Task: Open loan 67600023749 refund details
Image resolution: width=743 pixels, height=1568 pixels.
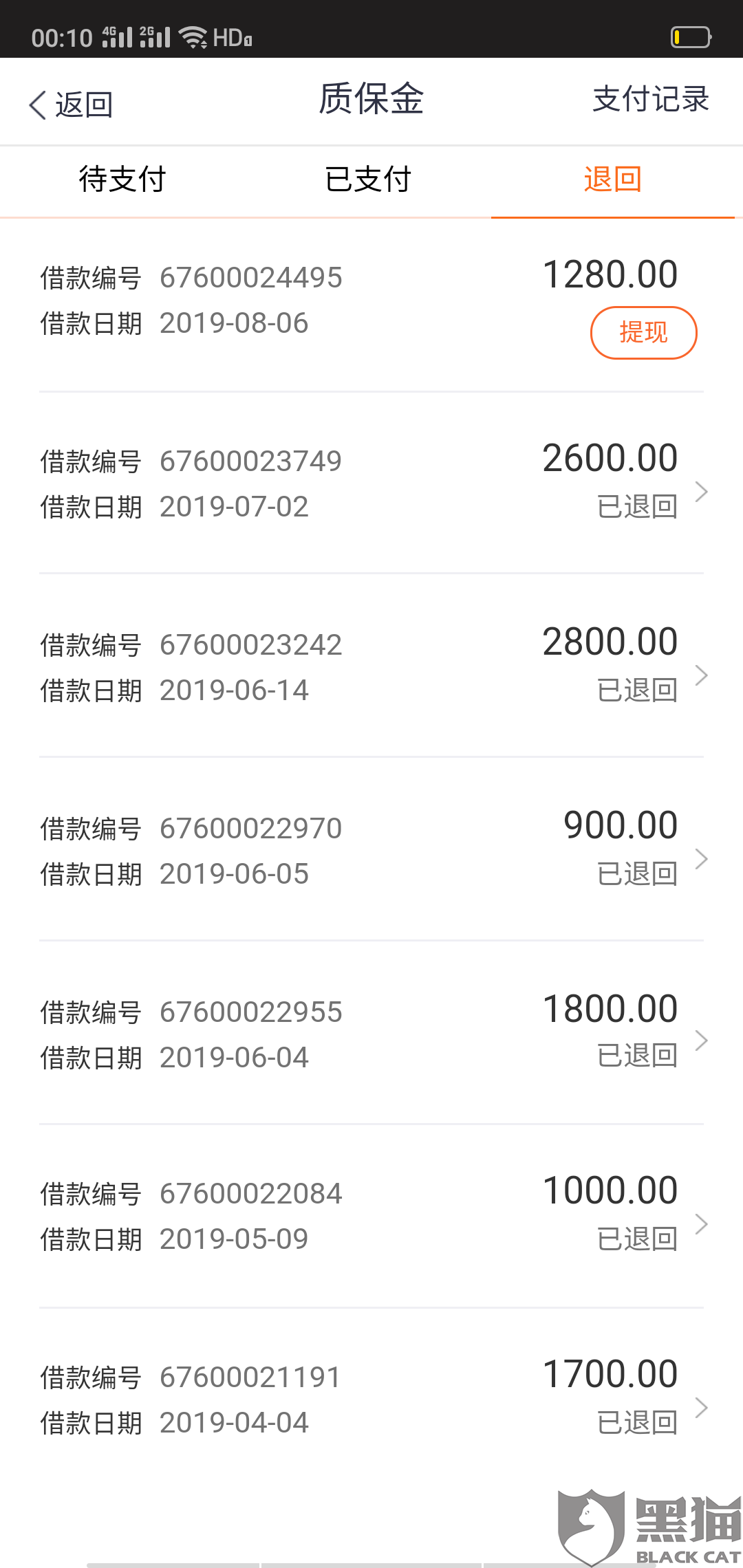Action: coord(371,483)
